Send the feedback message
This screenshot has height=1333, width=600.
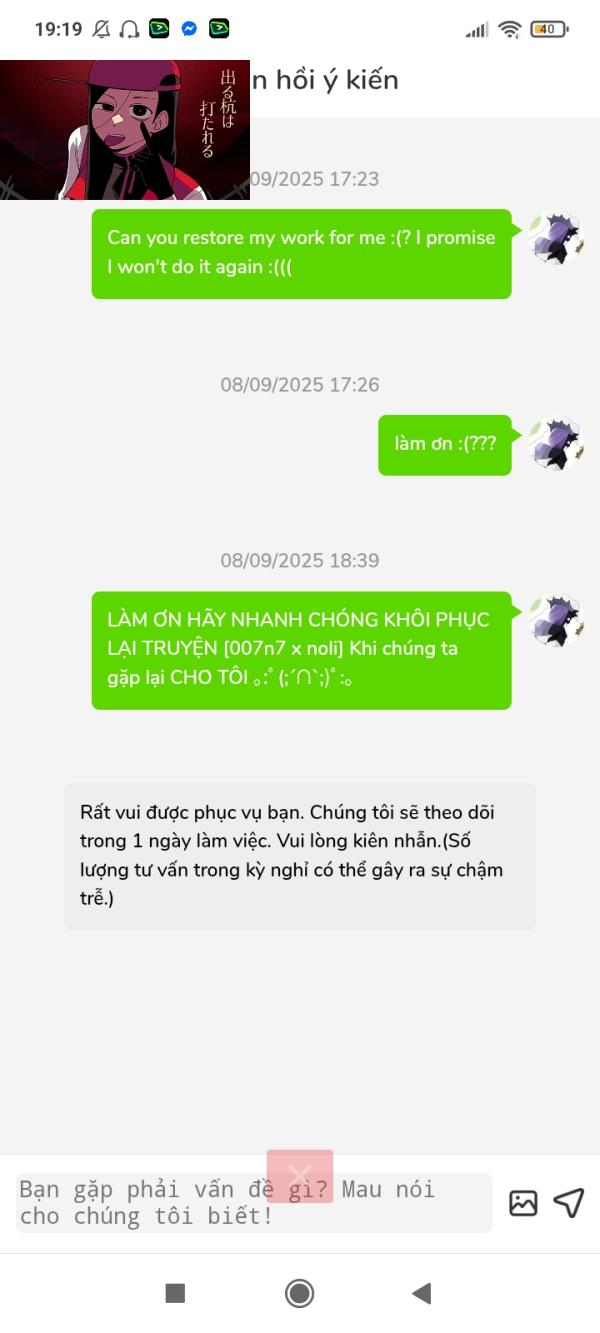(x=569, y=1203)
